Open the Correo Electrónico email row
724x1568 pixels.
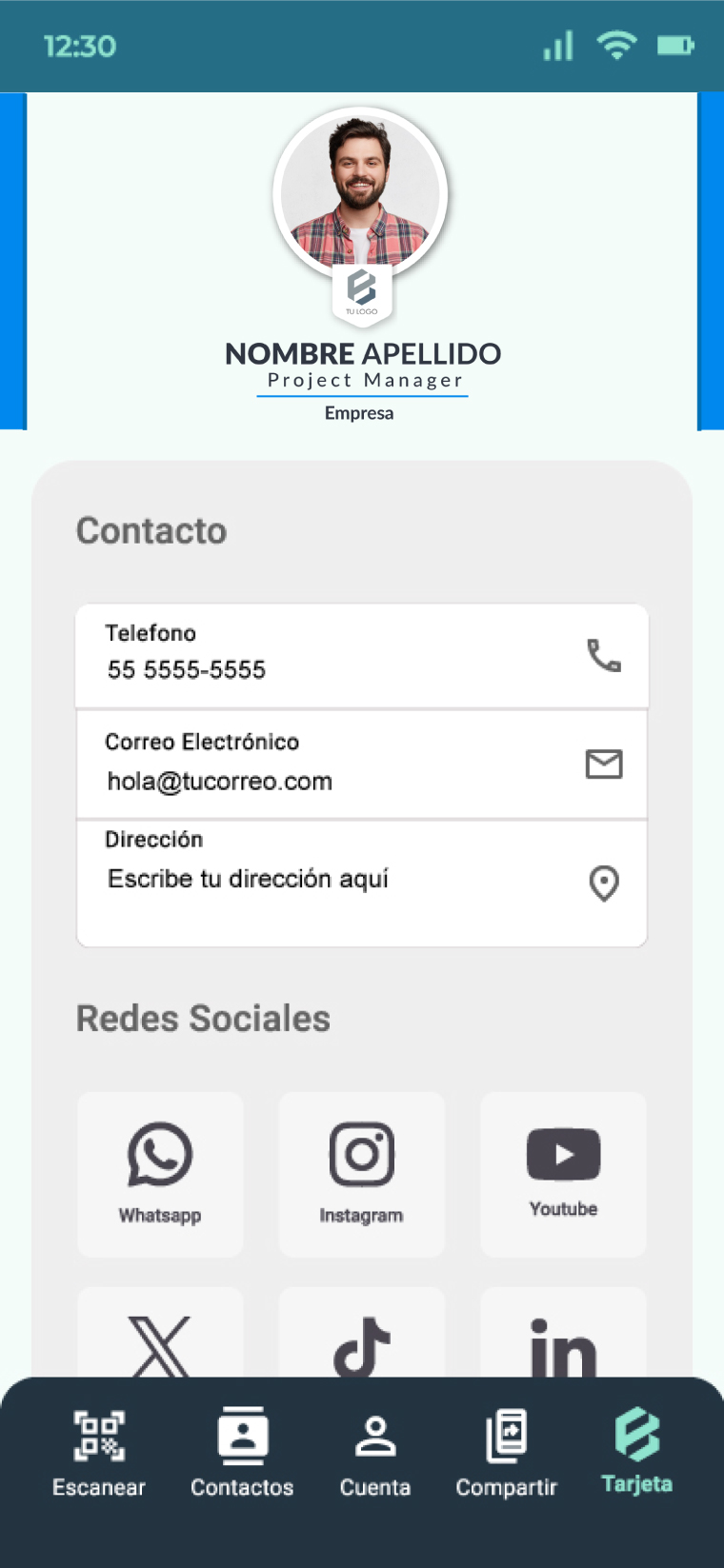[361, 764]
